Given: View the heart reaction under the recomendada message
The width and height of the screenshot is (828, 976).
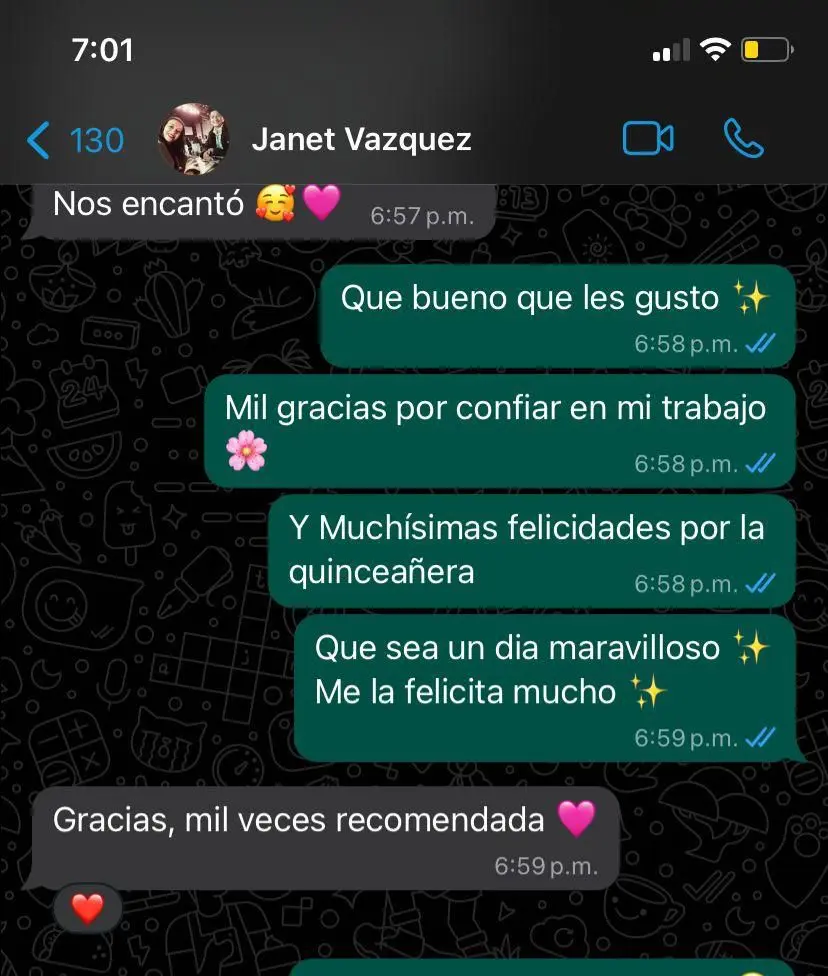Looking at the screenshot, I should pos(88,908).
